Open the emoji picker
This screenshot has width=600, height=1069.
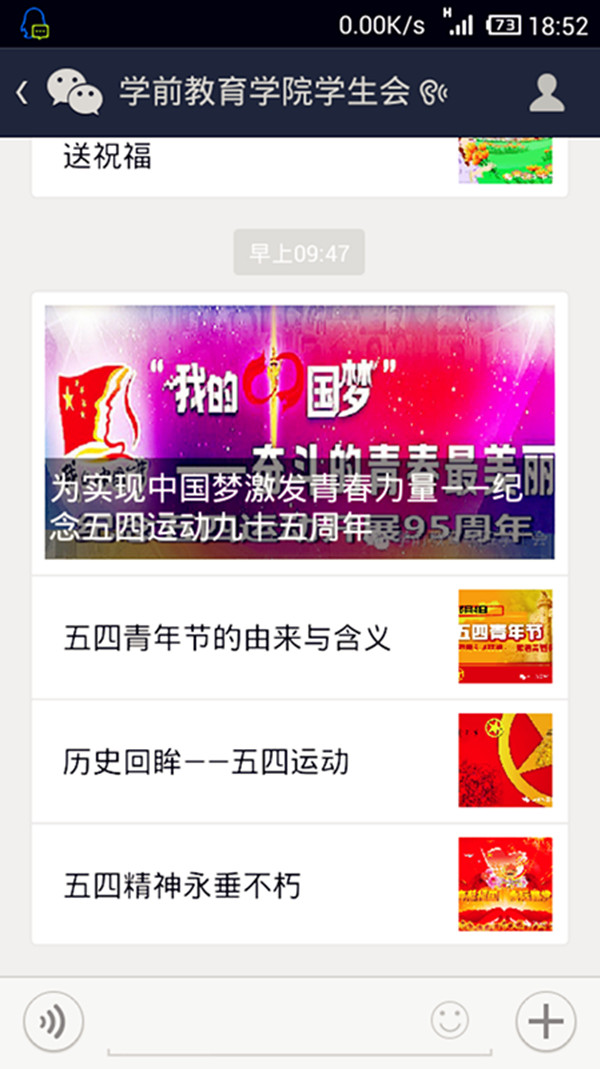(x=450, y=1021)
